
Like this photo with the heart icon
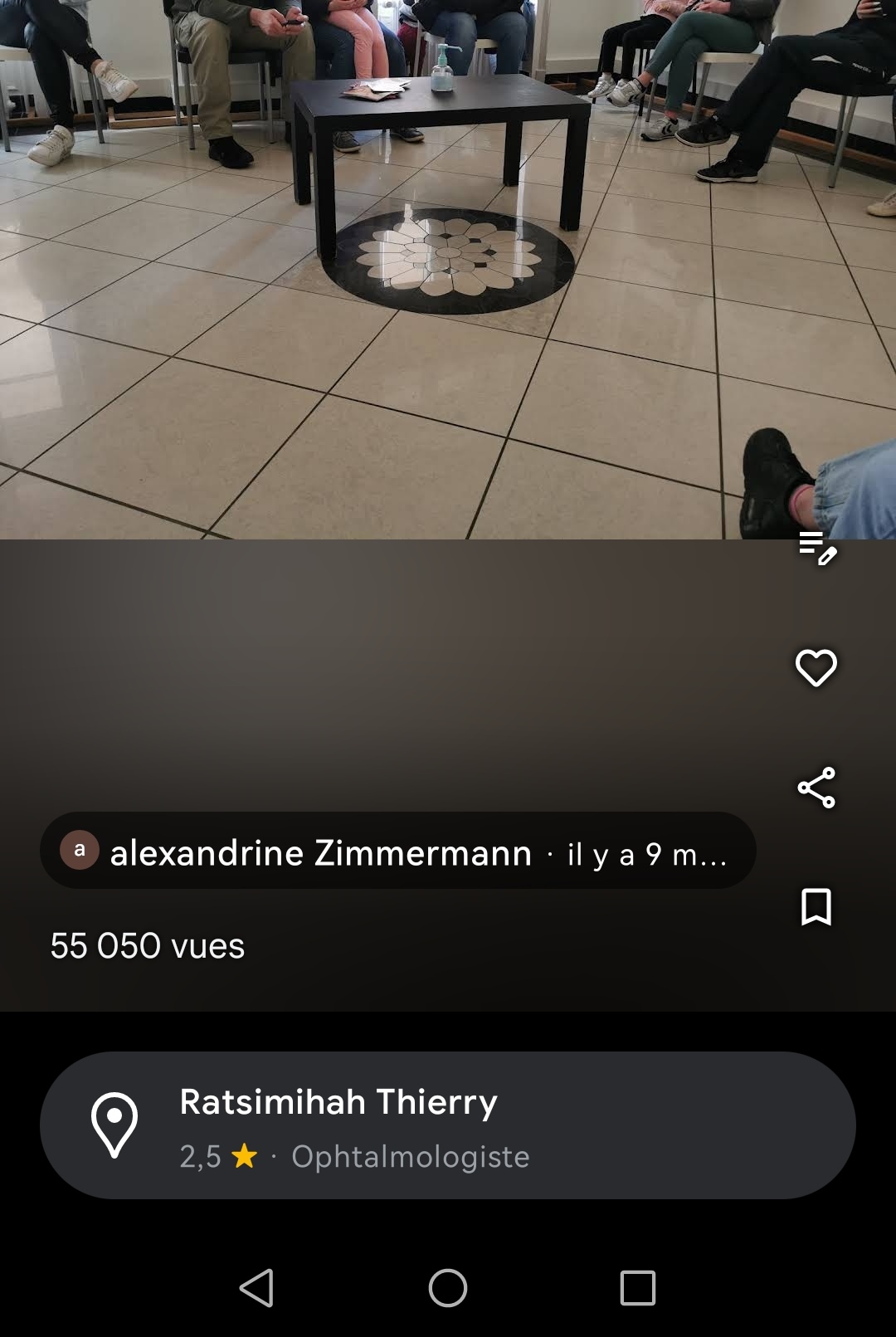click(816, 668)
